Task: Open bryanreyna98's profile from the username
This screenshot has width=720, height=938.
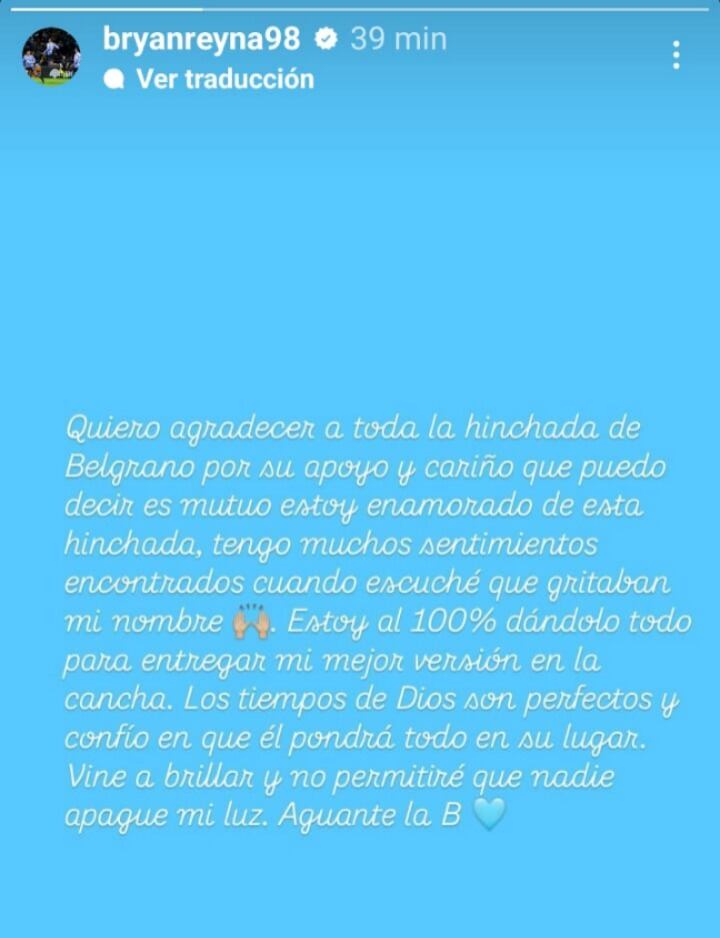Action: click(200, 41)
